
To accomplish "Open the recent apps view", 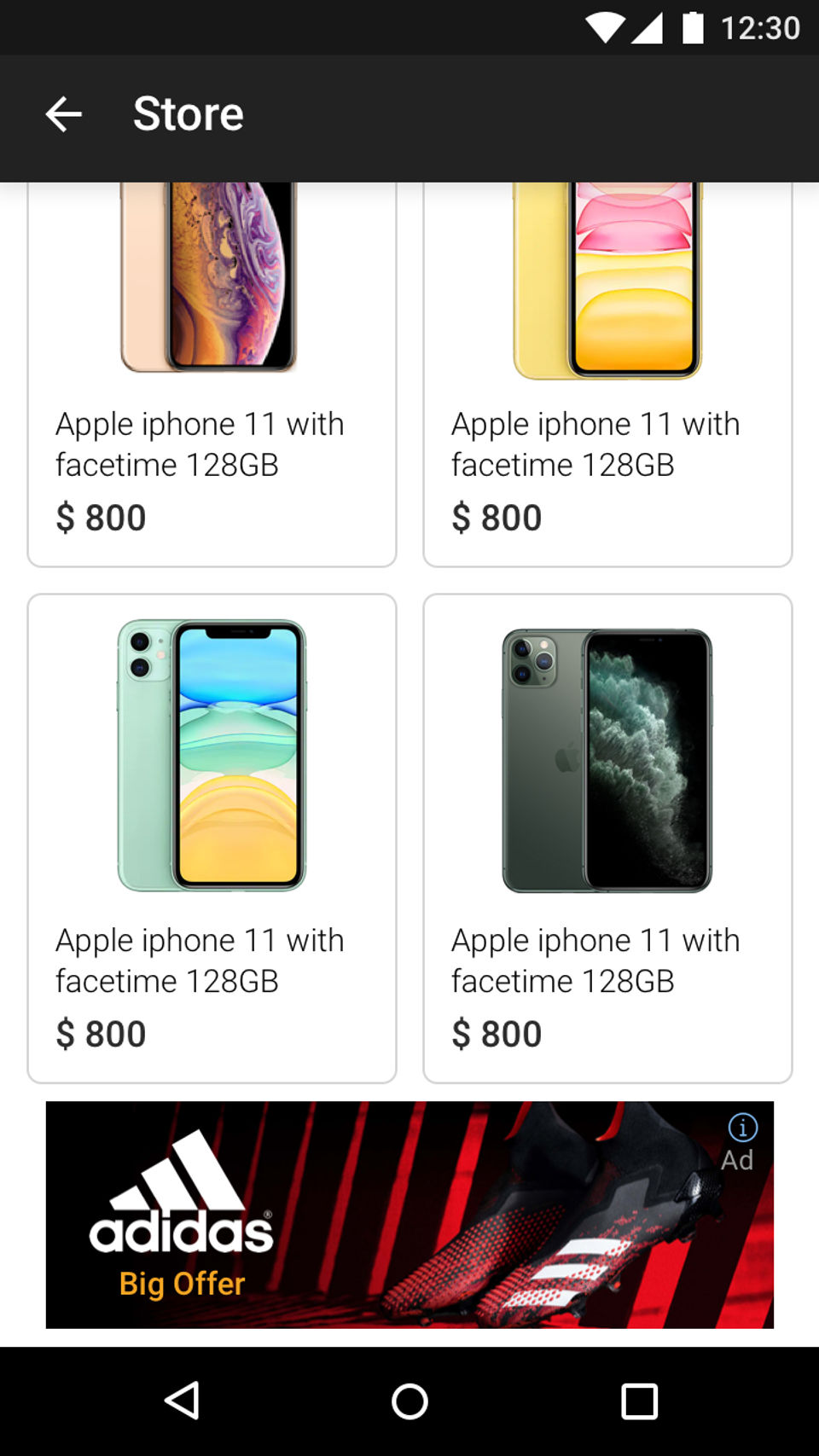I will [x=639, y=1401].
